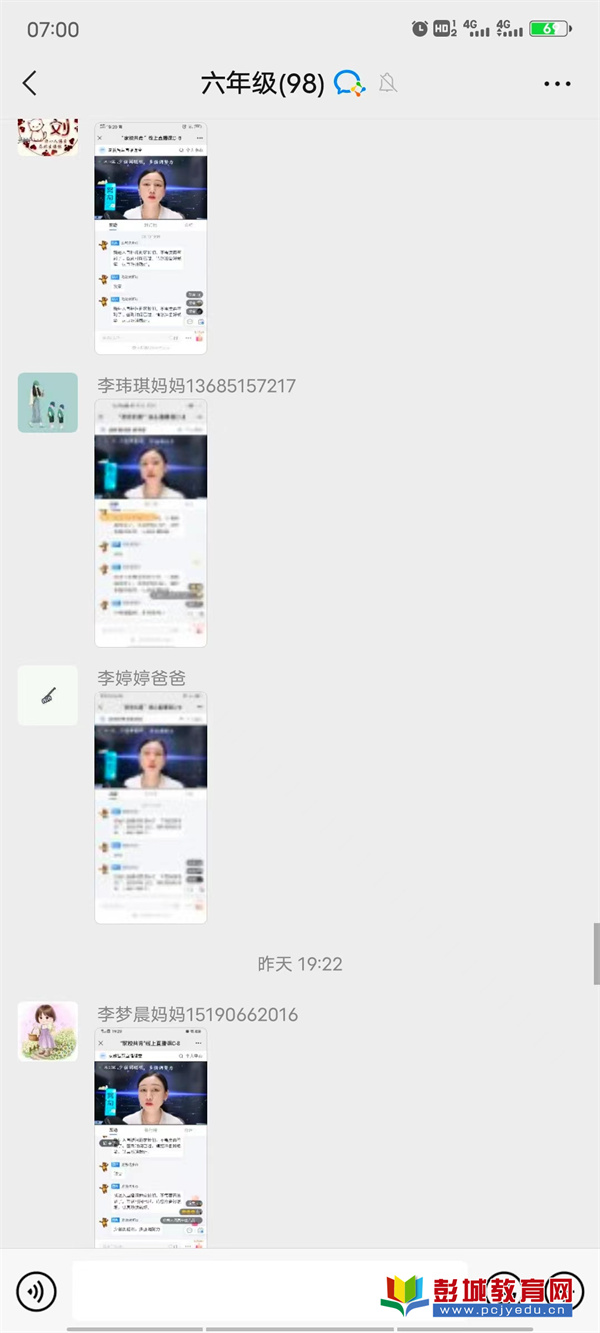Viewport: 600px width, 1333px height.
Task: Open the image sent by 李梦晨妈妈
Action: click(x=151, y=1137)
